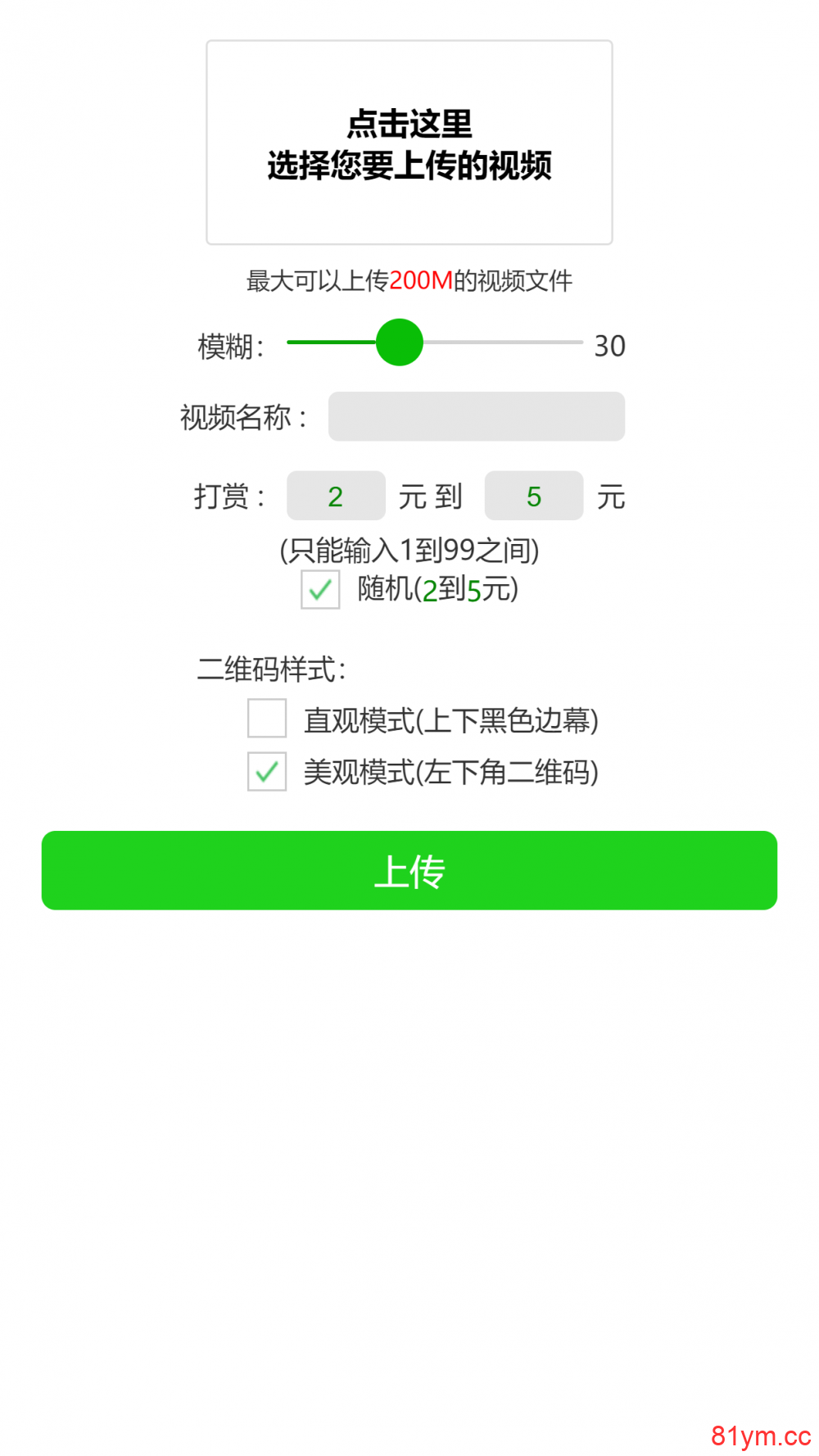Uncheck the 美观模式 QR code style
This screenshot has height=1456, width=819.
click(x=267, y=771)
